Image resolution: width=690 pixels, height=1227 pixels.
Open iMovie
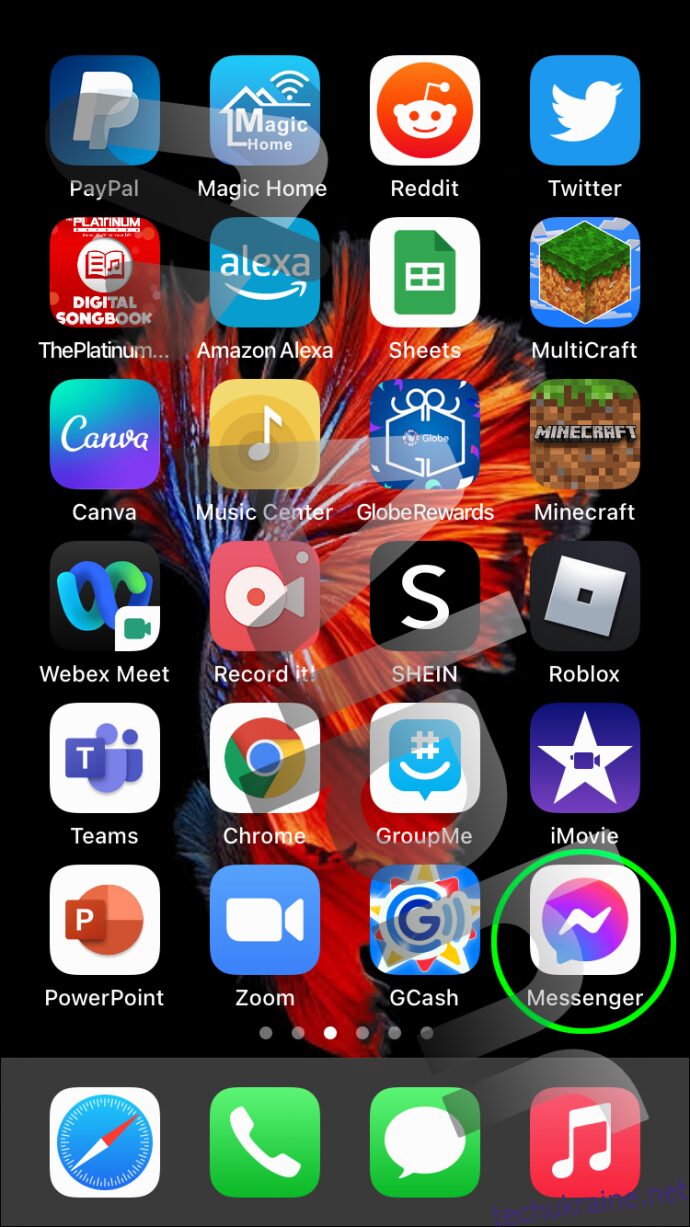click(x=585, y=758)
